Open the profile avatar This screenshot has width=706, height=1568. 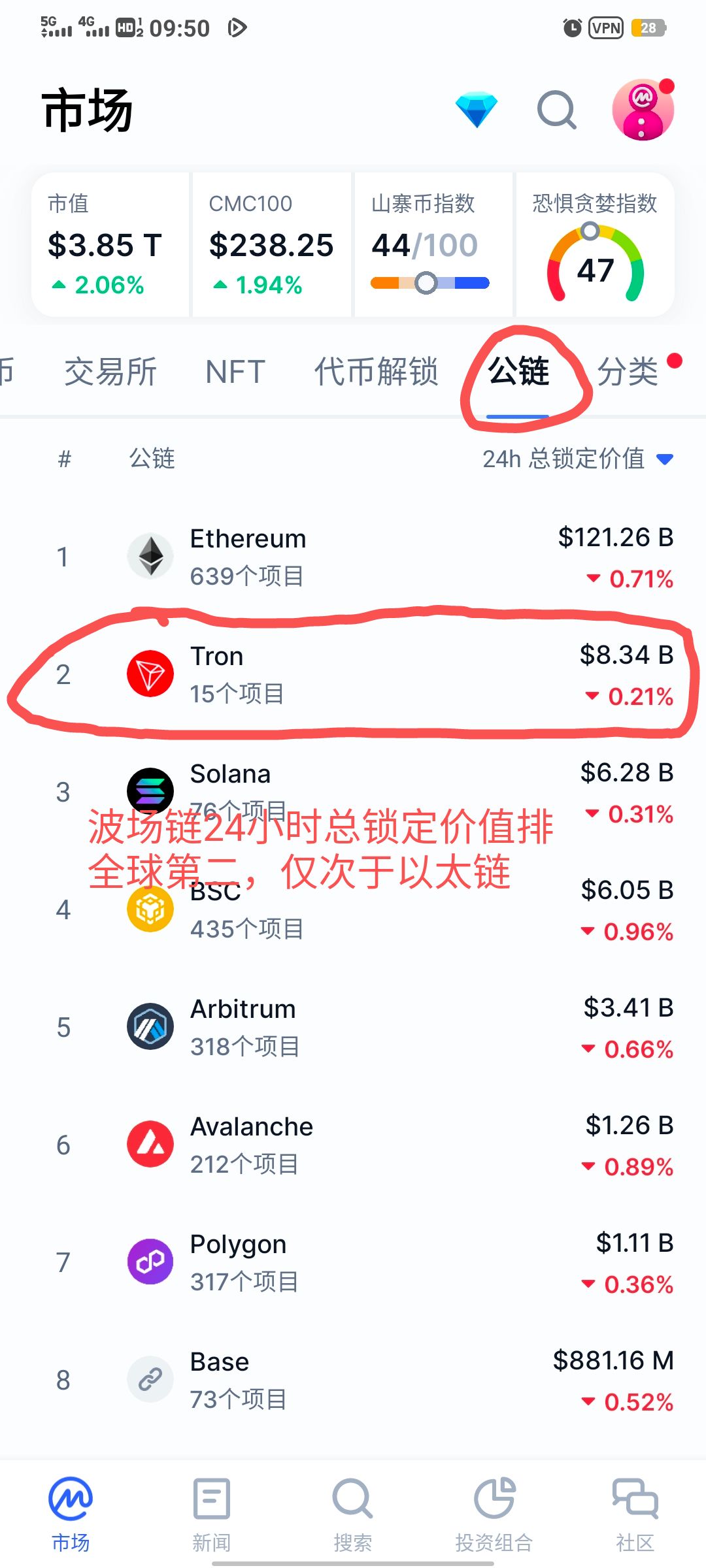(643, 110)
